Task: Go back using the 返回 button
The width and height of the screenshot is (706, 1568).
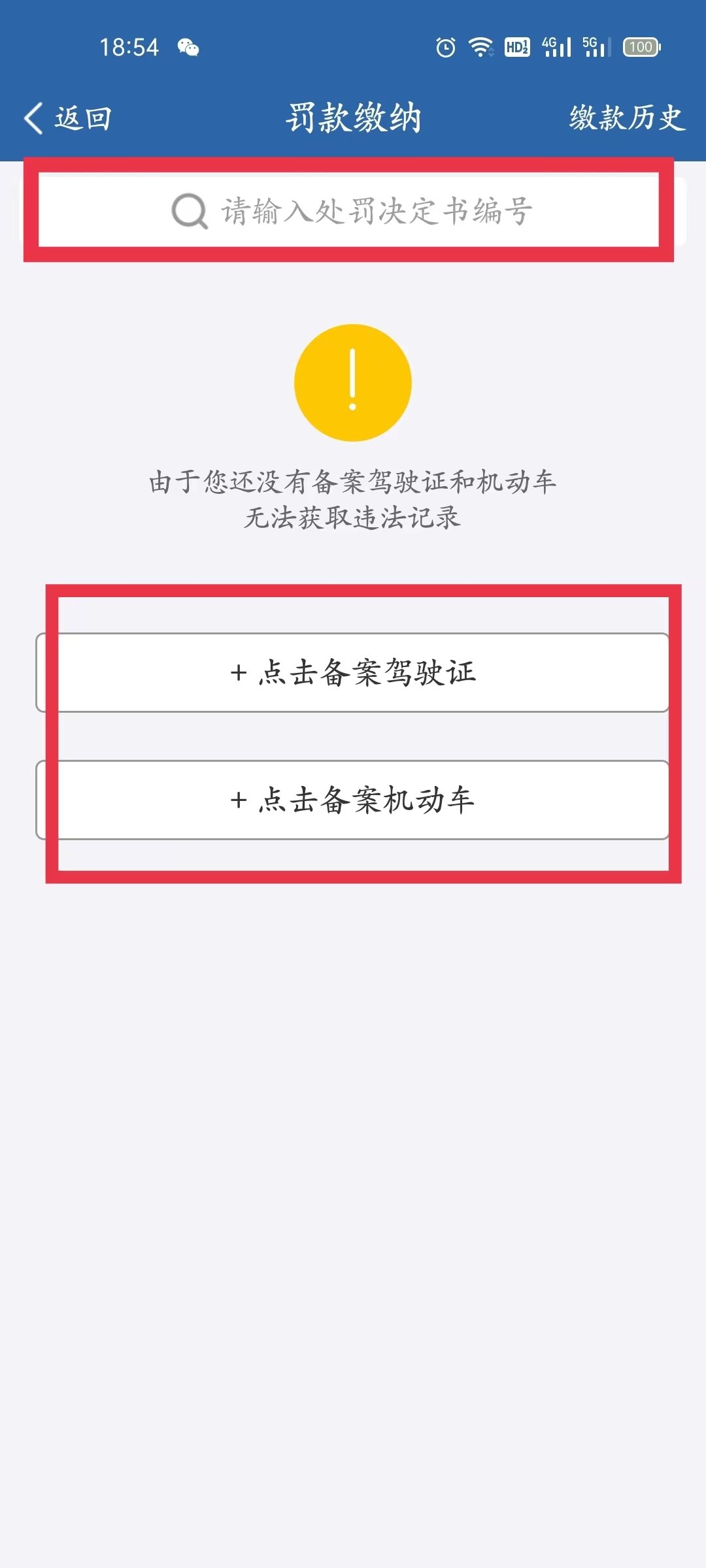Action: tap(68, 118)
